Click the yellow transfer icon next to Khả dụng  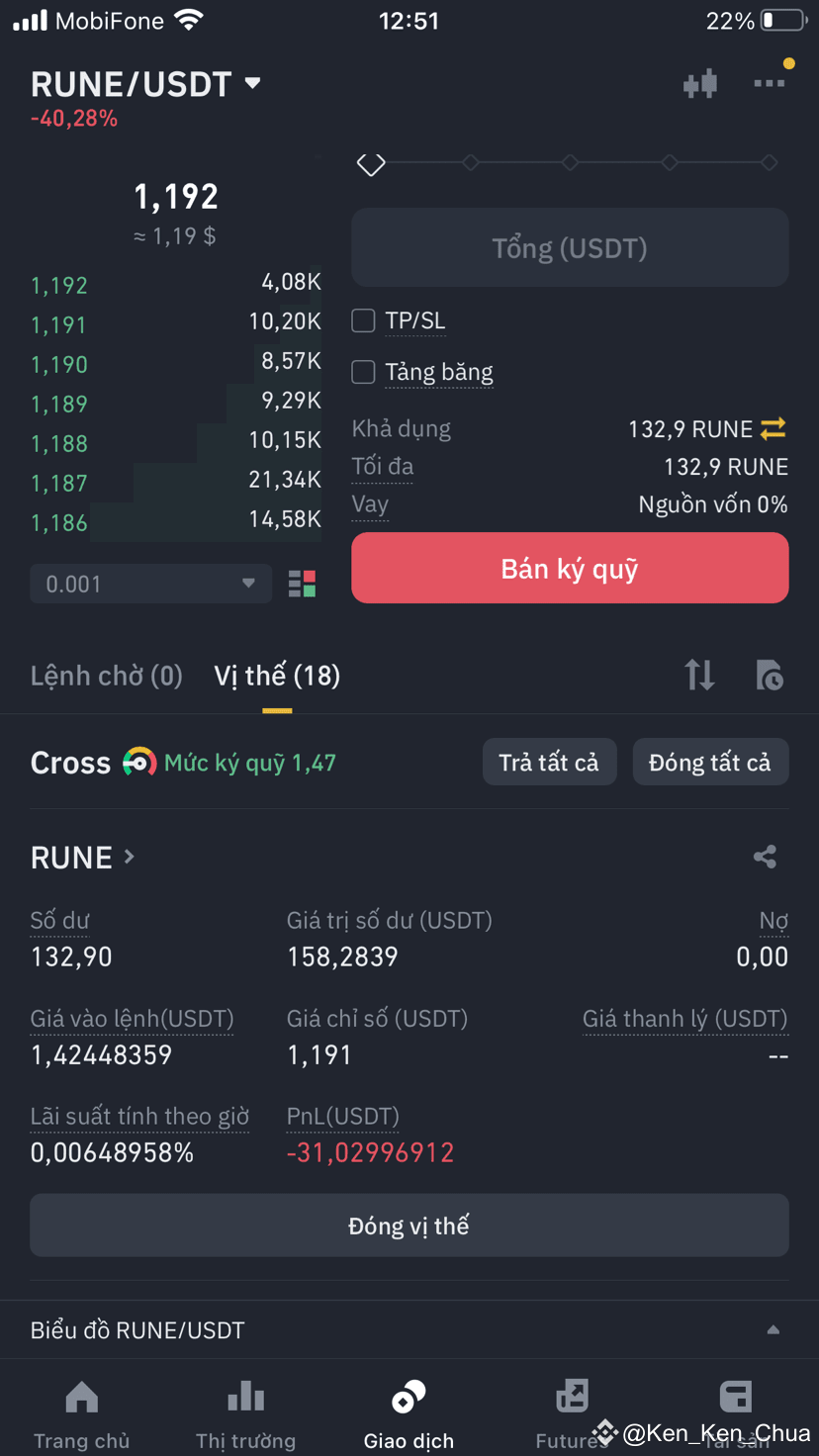pos(773,428)
